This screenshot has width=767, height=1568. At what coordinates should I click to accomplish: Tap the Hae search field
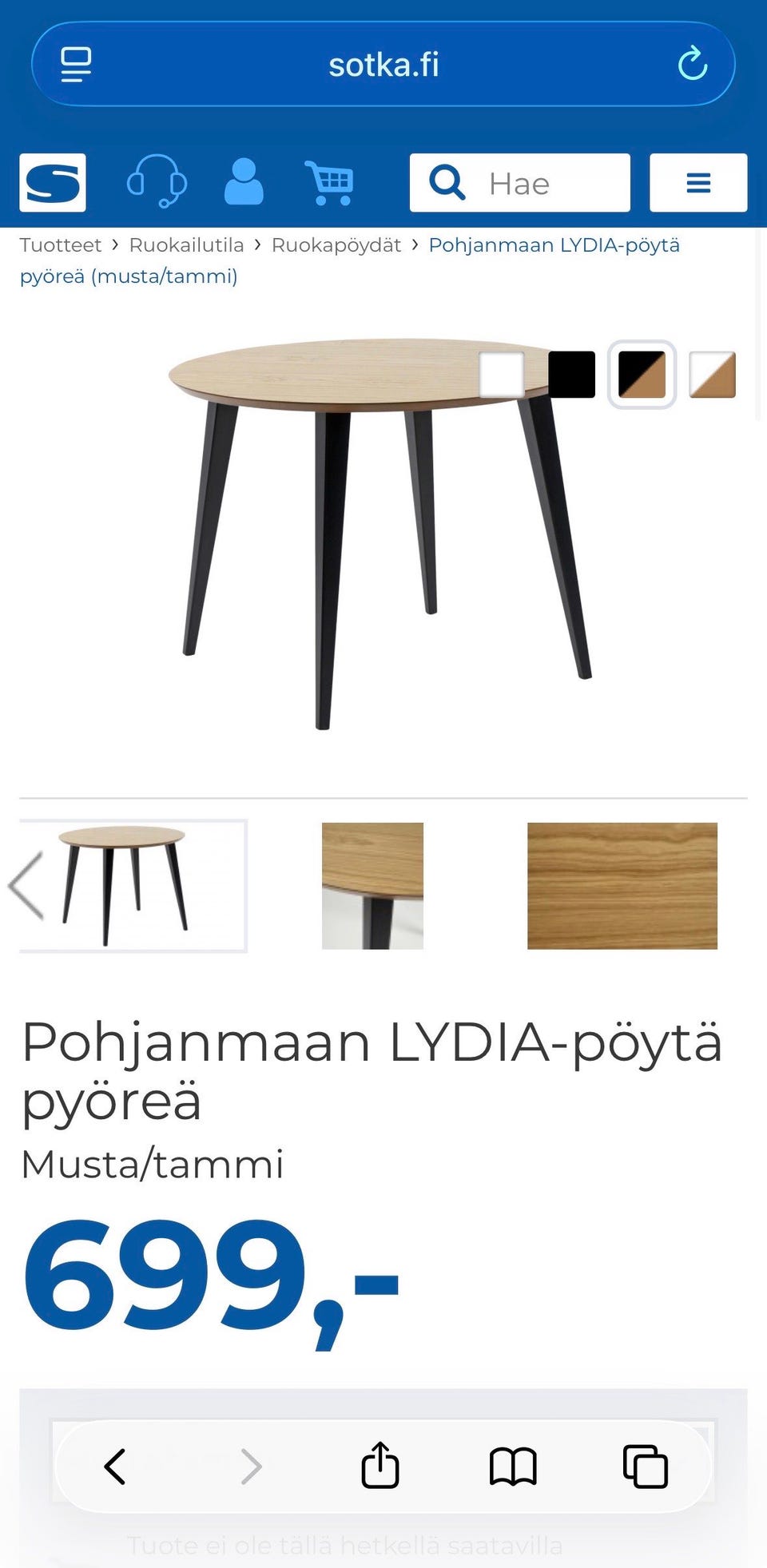tap(519, 183)
